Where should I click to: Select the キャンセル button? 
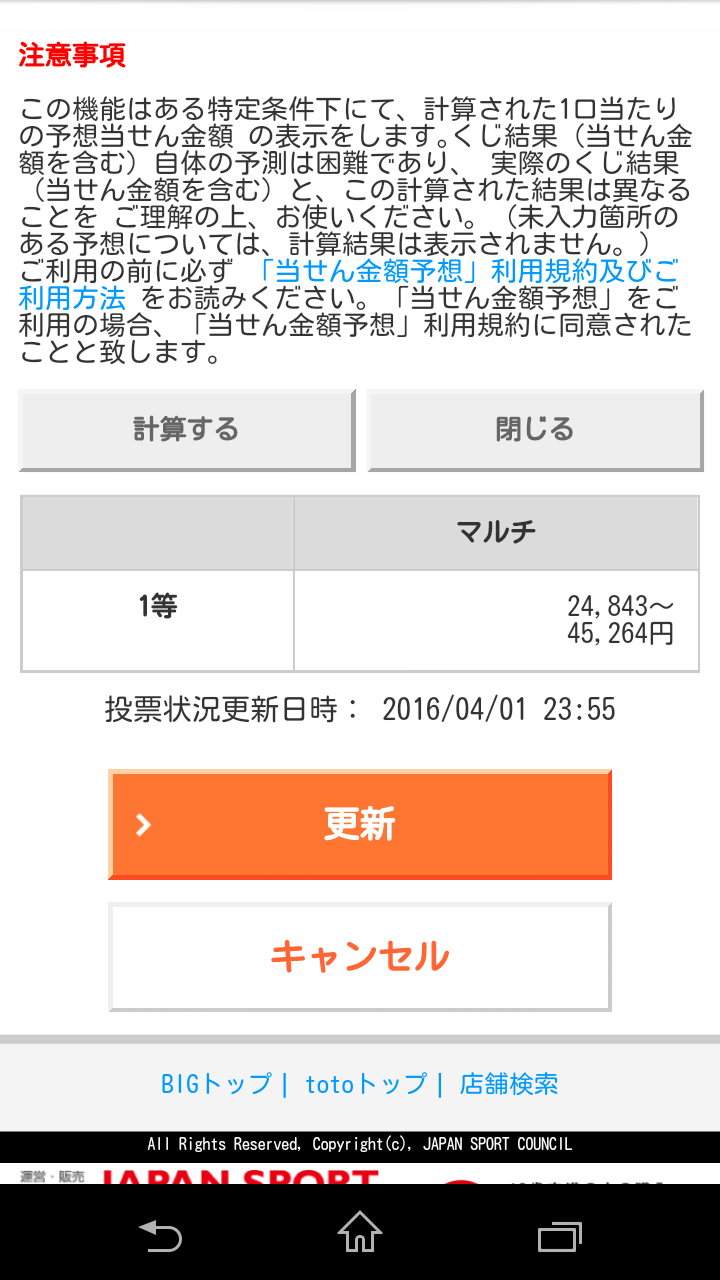click(x=359, y=957)
